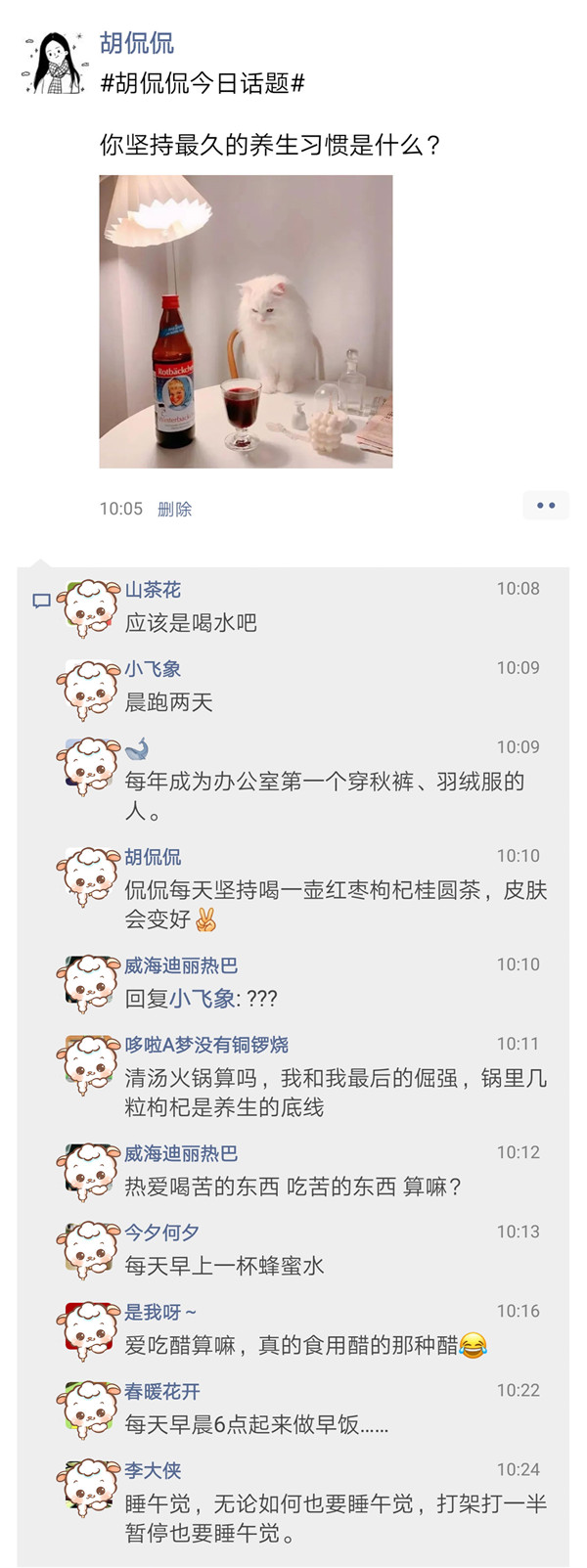
Task: Open the two-dot like and comment button
Action: (x=545, y=506)
